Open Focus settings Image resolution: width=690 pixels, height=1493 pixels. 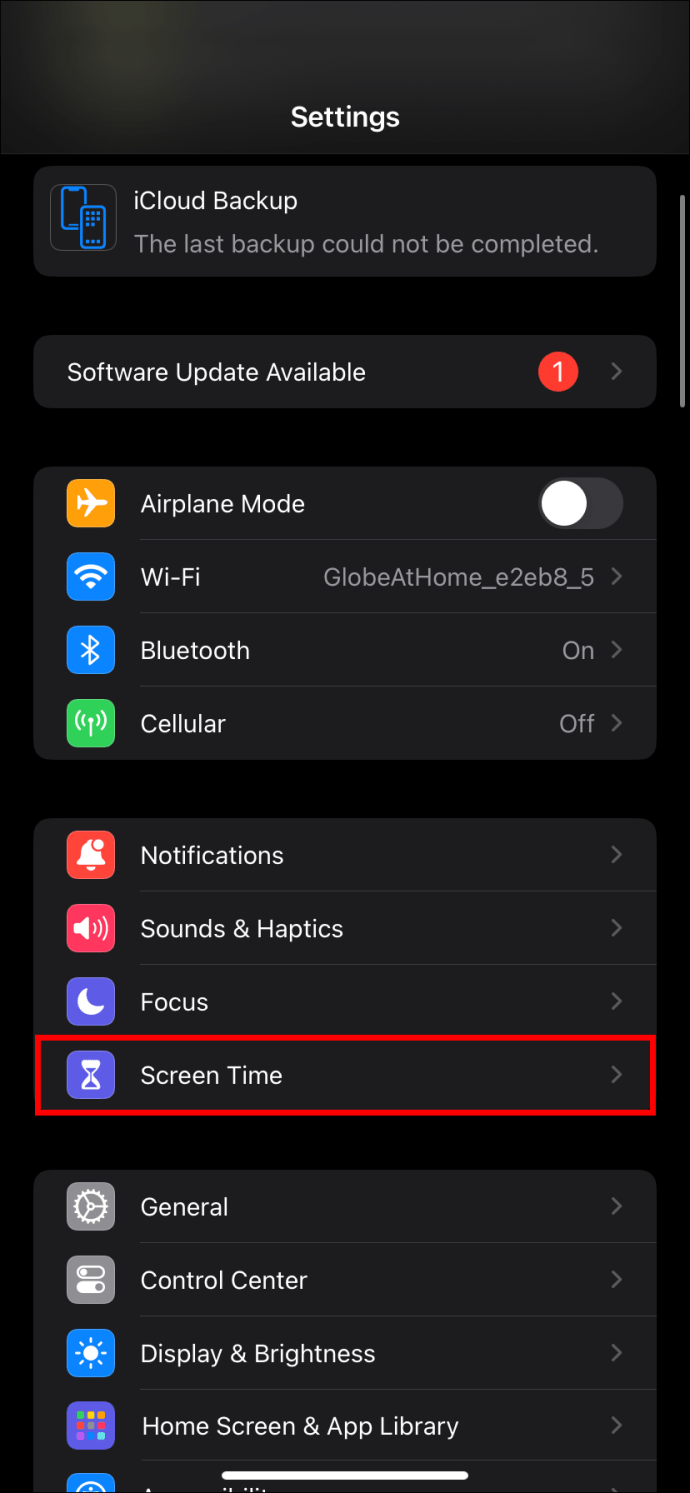(345, 1001)
